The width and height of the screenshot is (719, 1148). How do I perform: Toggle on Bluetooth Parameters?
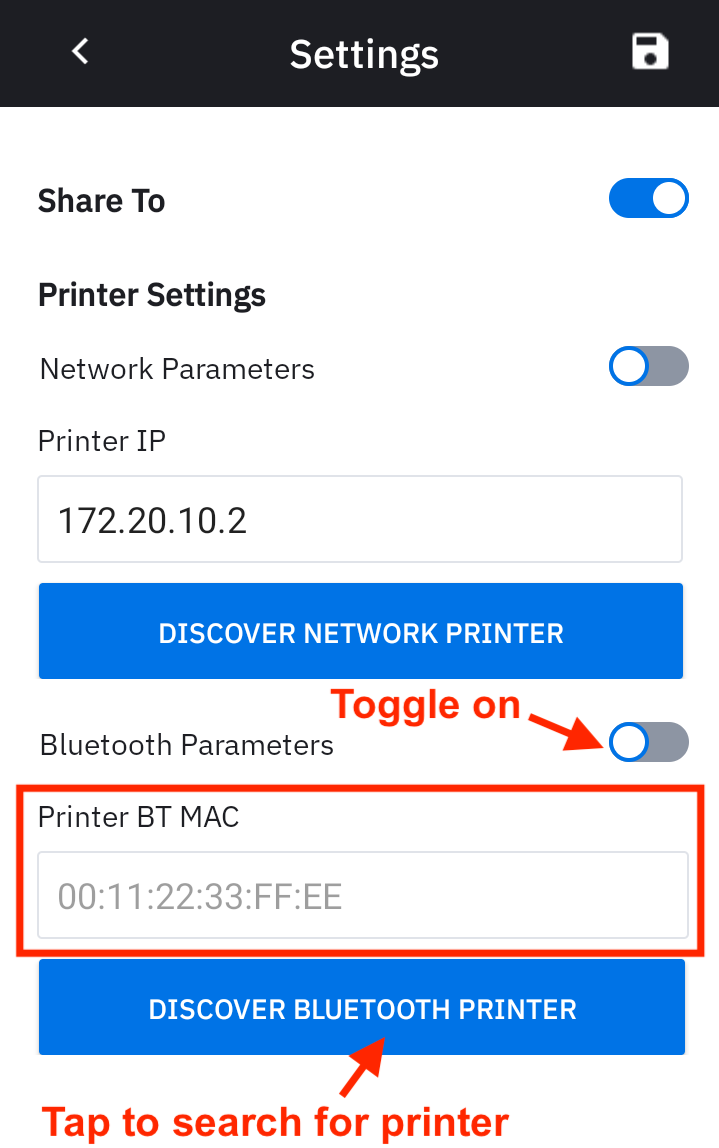648,743
